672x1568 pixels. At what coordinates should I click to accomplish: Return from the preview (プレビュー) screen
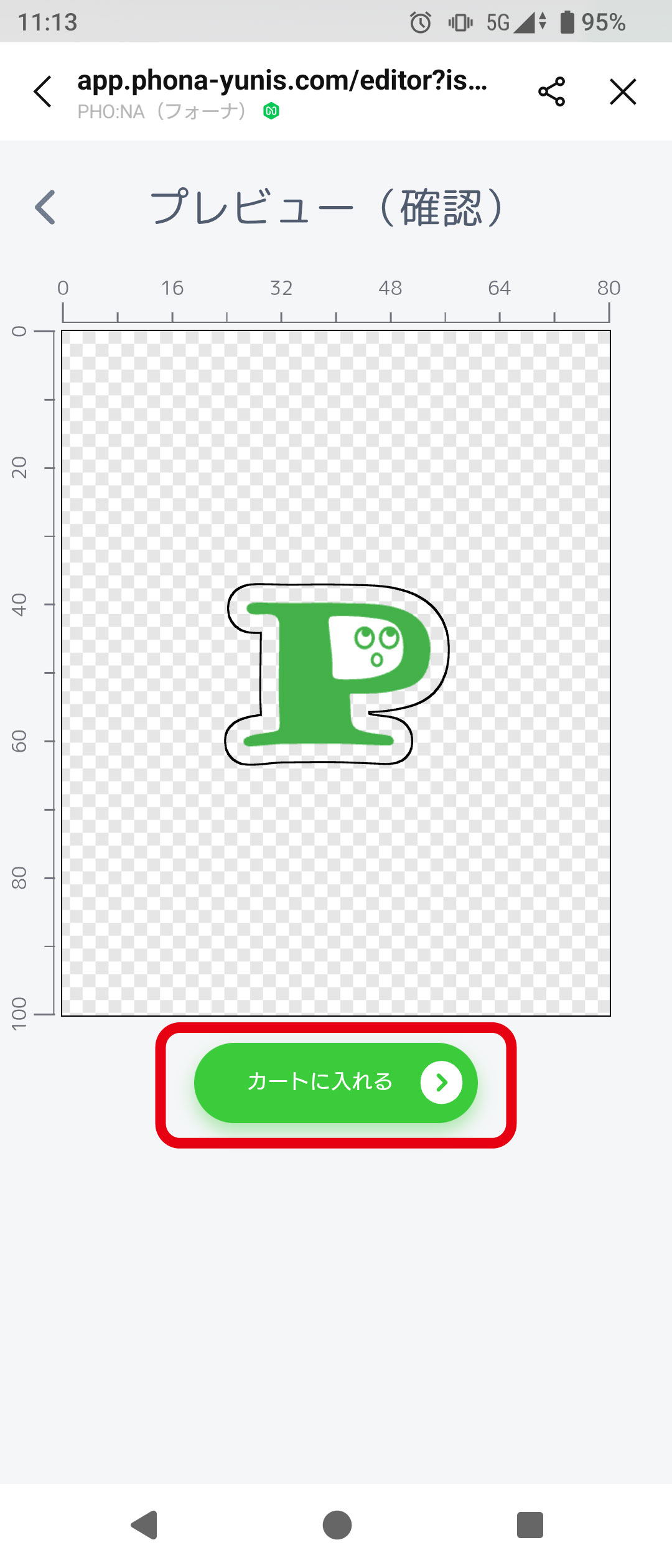45,207
